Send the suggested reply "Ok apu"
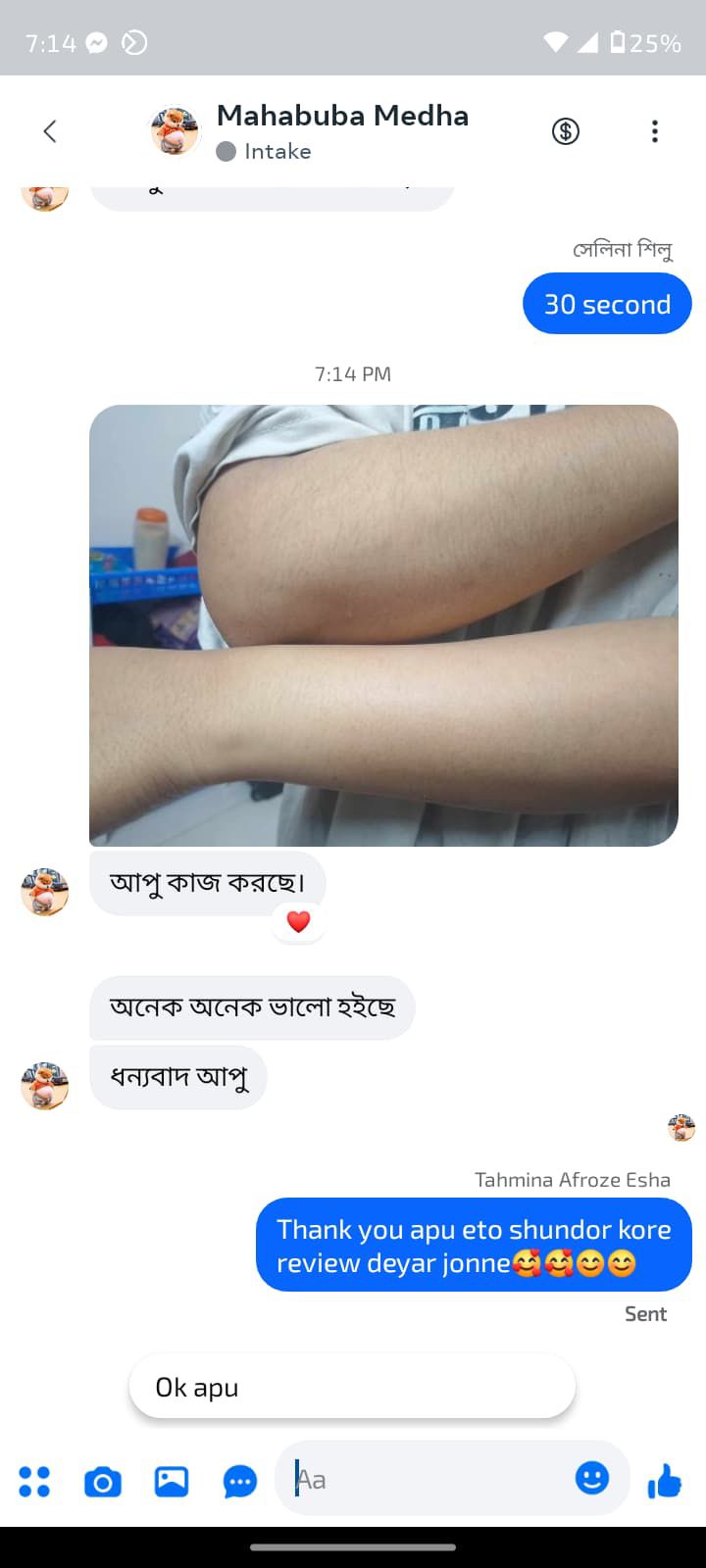The width and height of the screenshot is (706, 1568). [351, 1387]
